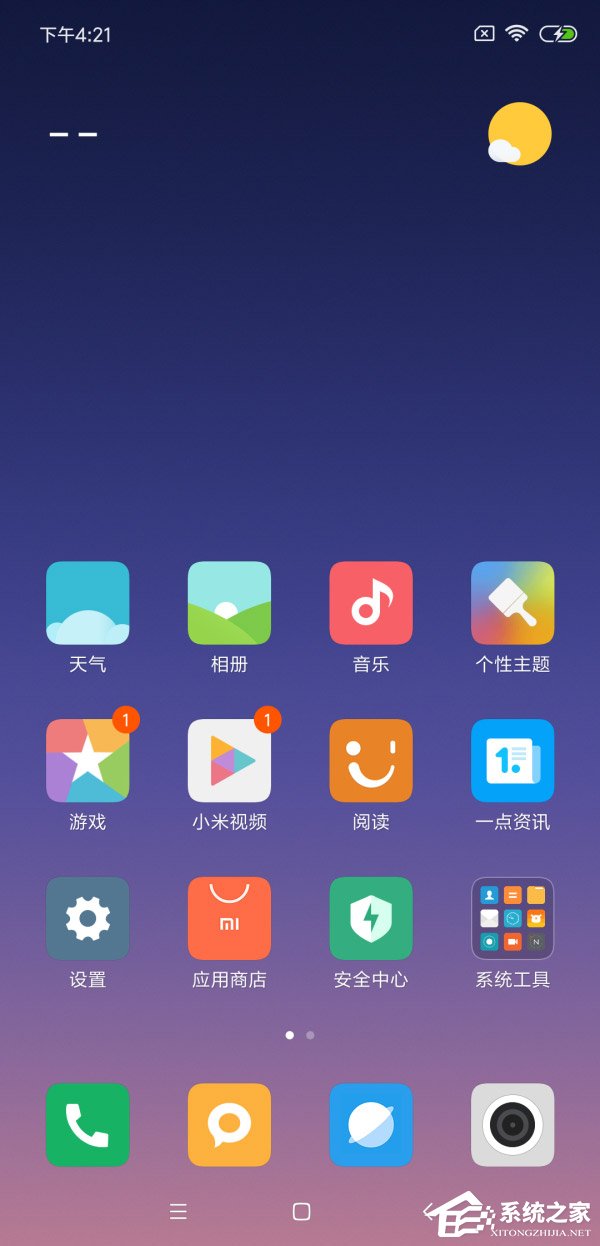The width and height of the screenshot is (600, 1246).
Task: Launch the browser from the dock
Action: point(371,1125)
